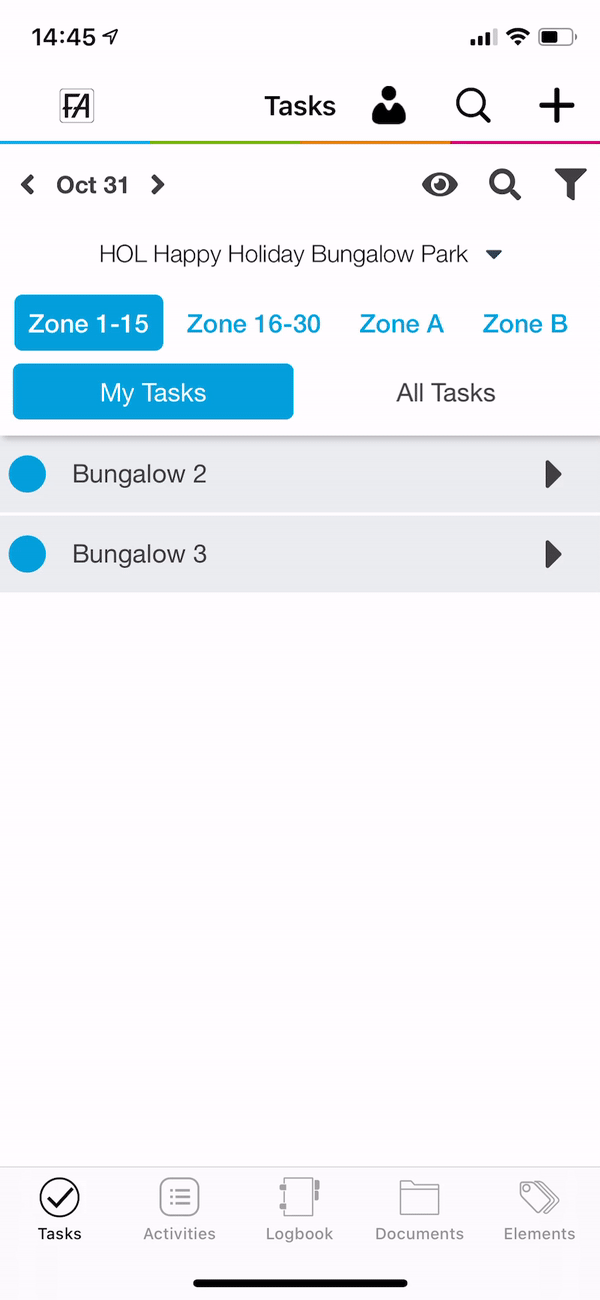Open the header search magnifier beside plus
Viewport: 600px width, 1300px height.
click(x=474, y=105)
